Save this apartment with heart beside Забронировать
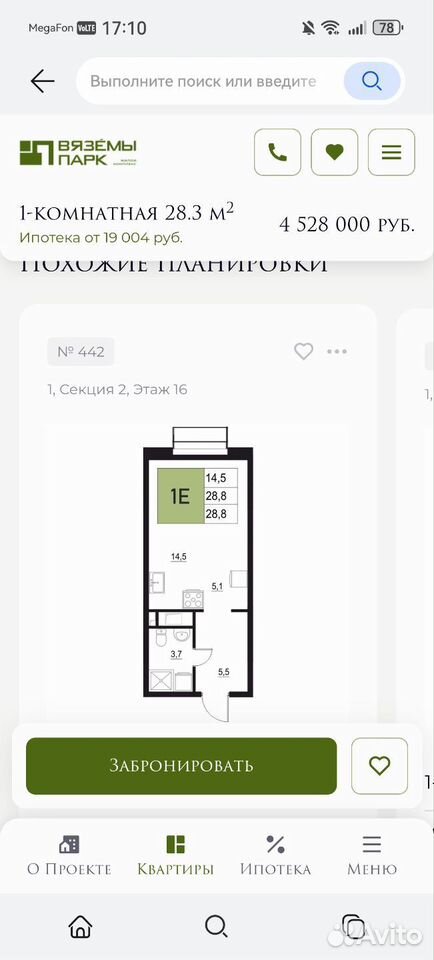This screenshot has height=960, width=434. [x=380, y=766]
